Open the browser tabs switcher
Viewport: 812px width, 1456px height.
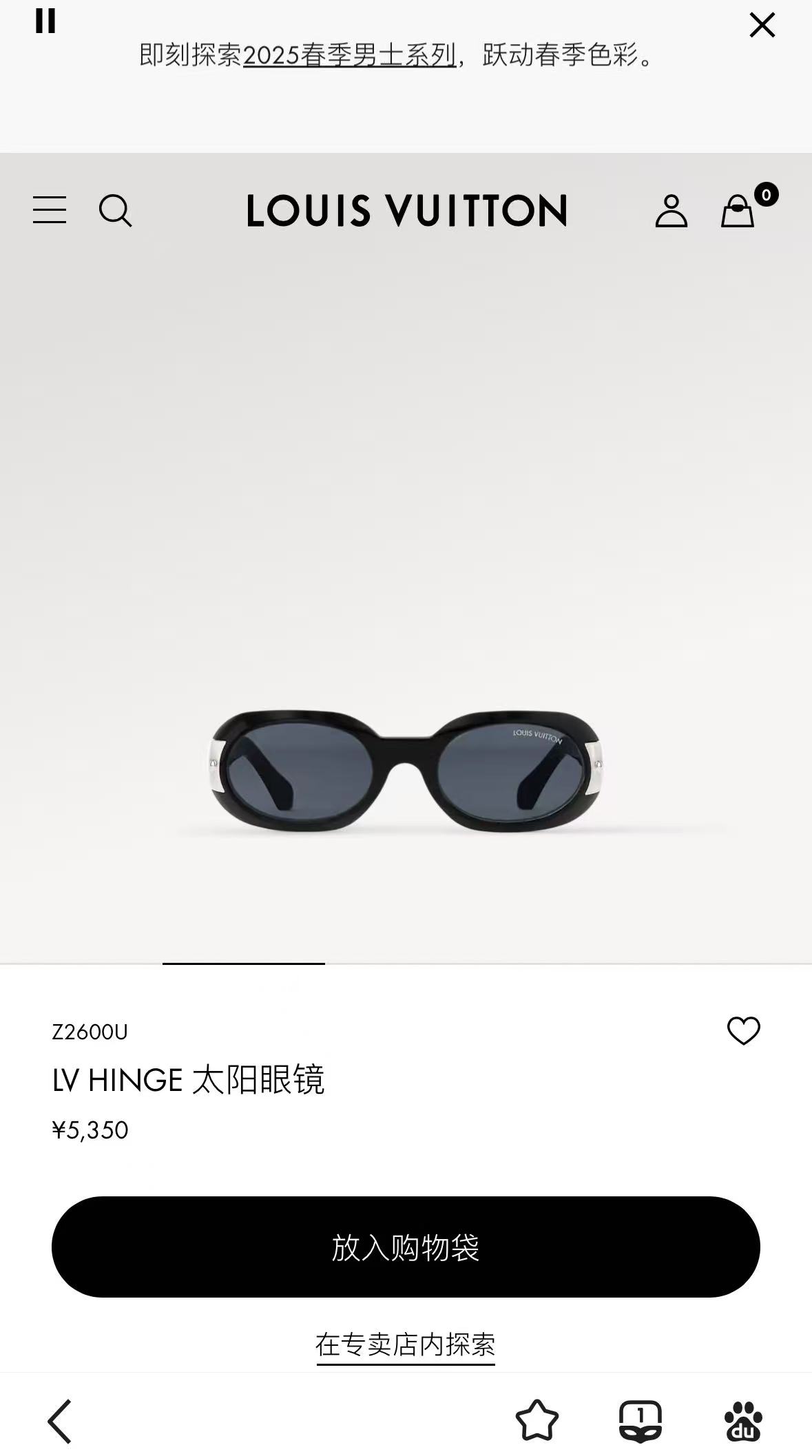641,1421
